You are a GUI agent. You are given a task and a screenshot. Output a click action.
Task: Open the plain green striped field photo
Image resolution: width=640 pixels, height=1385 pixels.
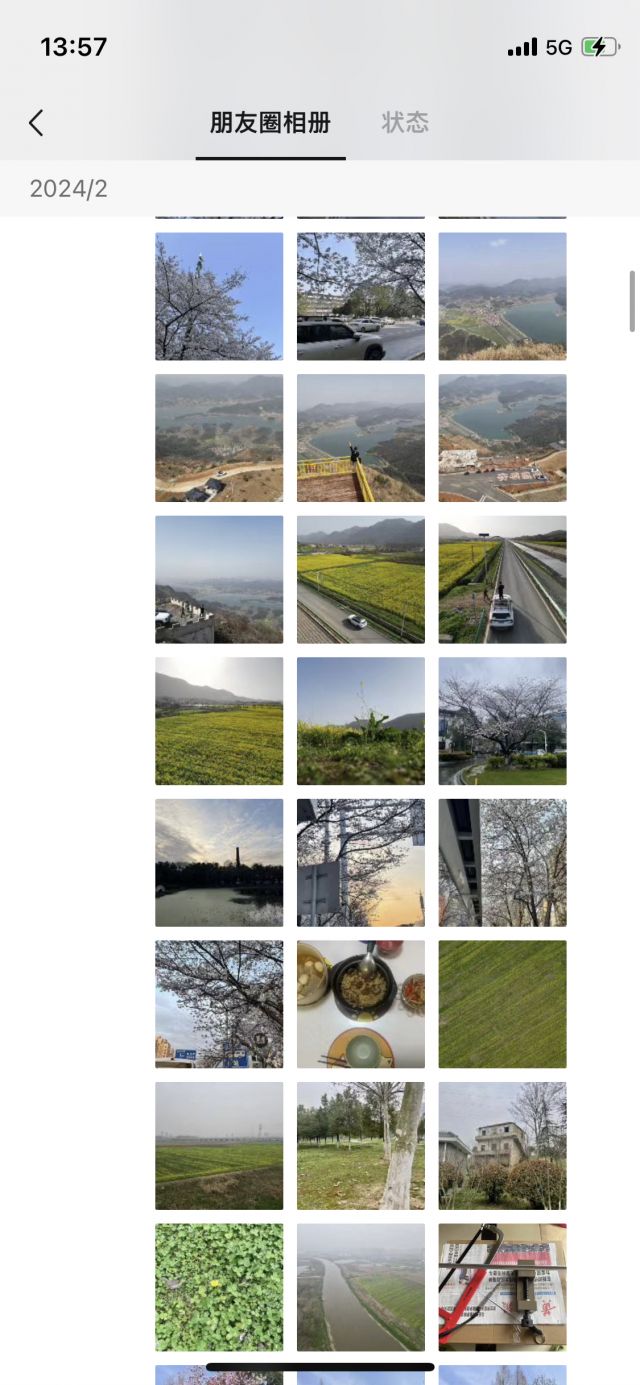point(502,1004)
